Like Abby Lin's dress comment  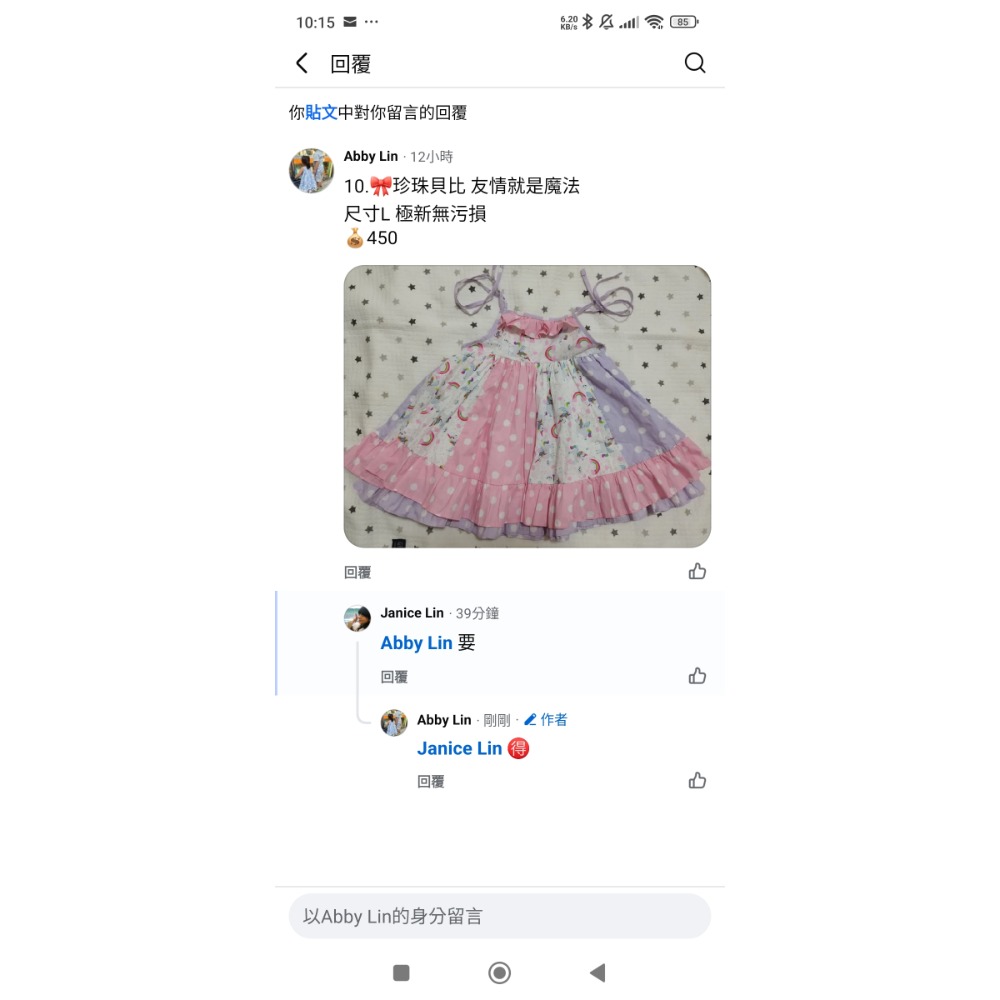tap(697, 571)
